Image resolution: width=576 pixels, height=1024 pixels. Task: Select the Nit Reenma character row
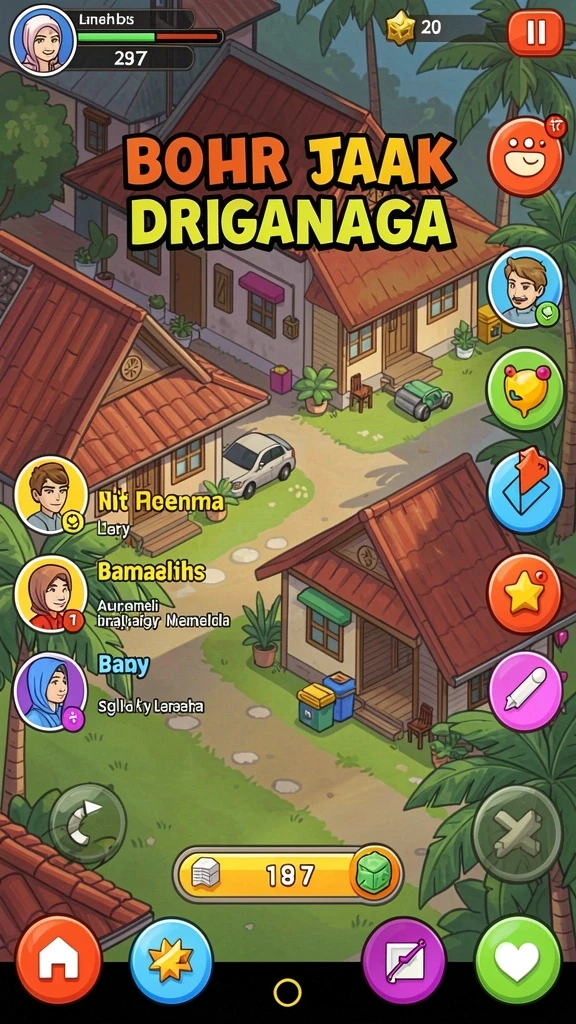[120, 496]
